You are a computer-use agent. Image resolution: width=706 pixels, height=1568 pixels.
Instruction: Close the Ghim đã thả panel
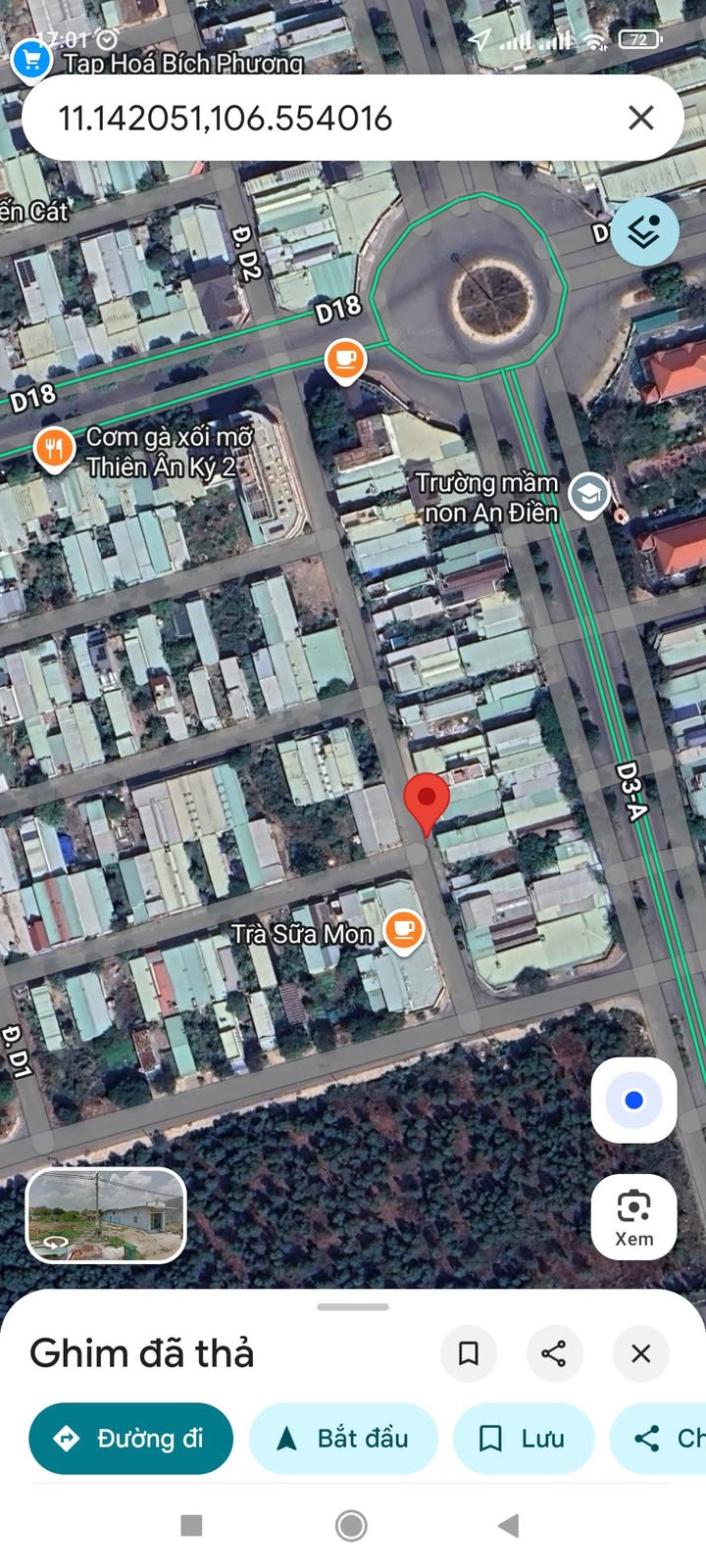(640, 1353)
